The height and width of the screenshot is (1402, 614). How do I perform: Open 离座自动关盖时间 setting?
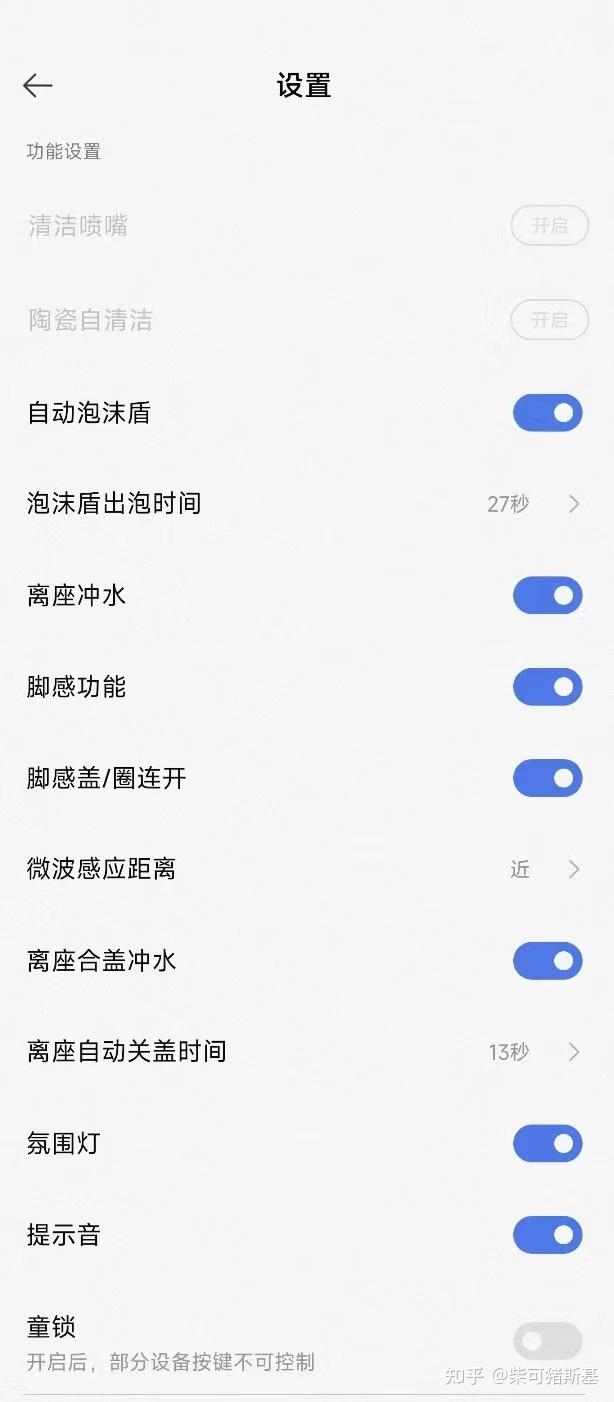click(307, 1052)
